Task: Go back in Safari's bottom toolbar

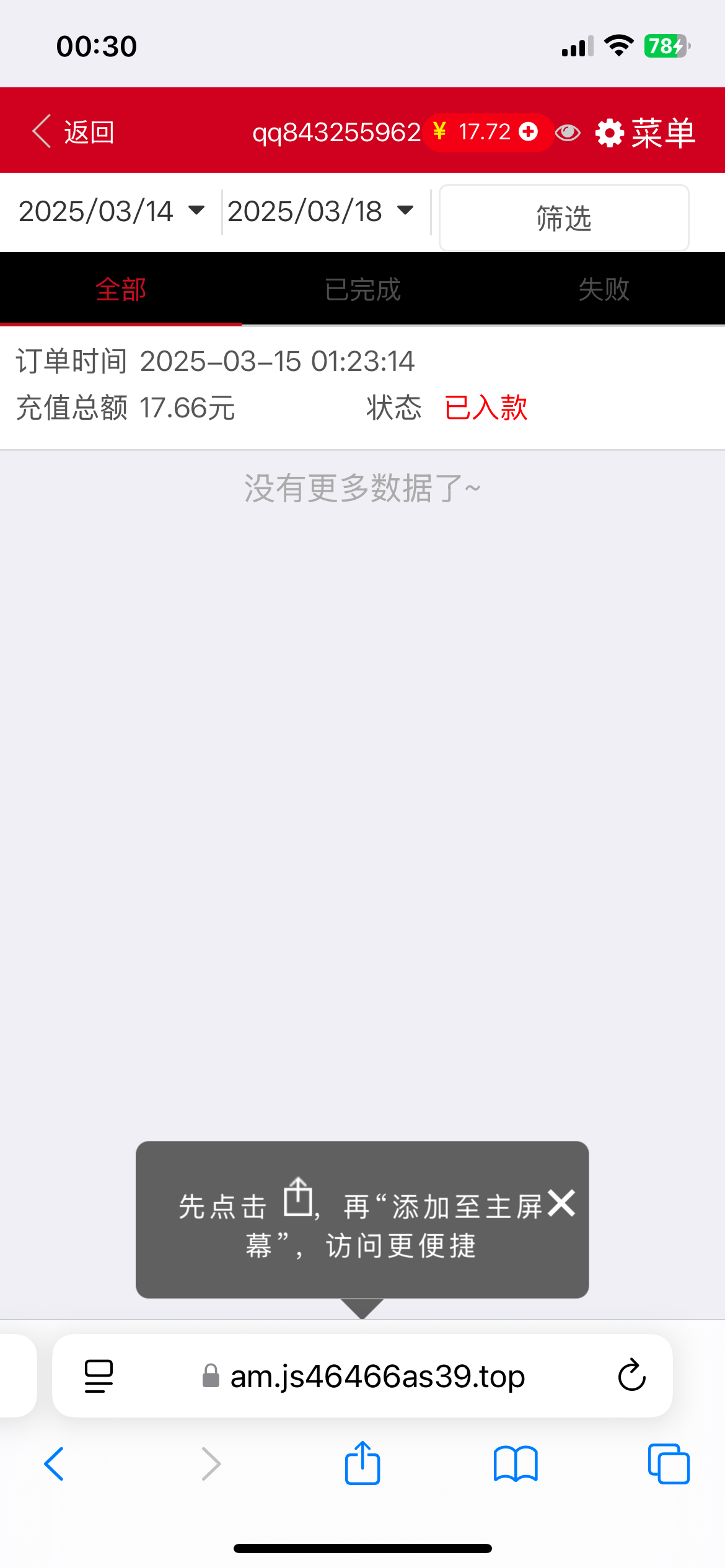Action: [55, 1464]
